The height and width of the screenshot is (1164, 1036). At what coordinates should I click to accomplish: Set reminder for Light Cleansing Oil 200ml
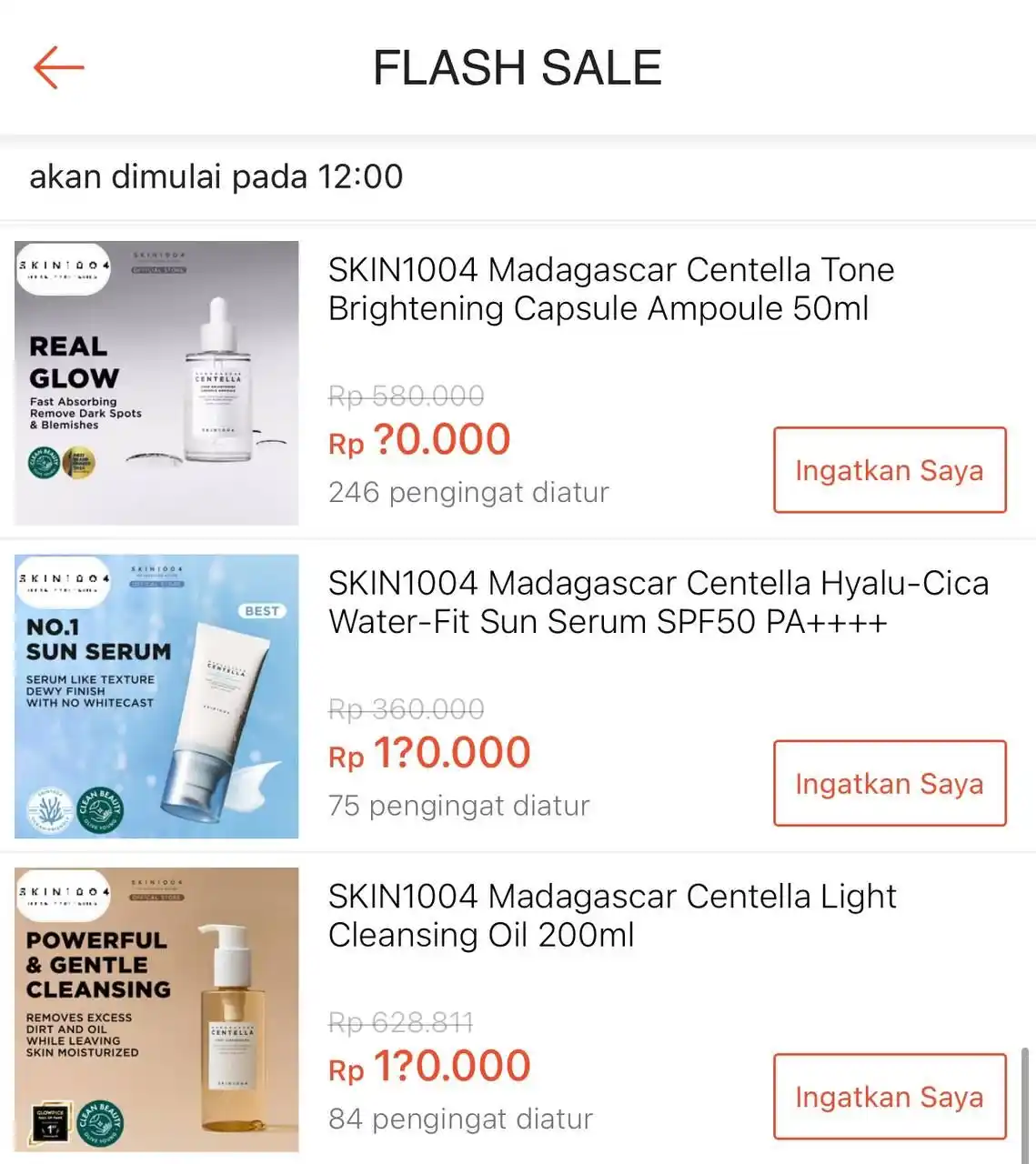[x=889, y=1096]
